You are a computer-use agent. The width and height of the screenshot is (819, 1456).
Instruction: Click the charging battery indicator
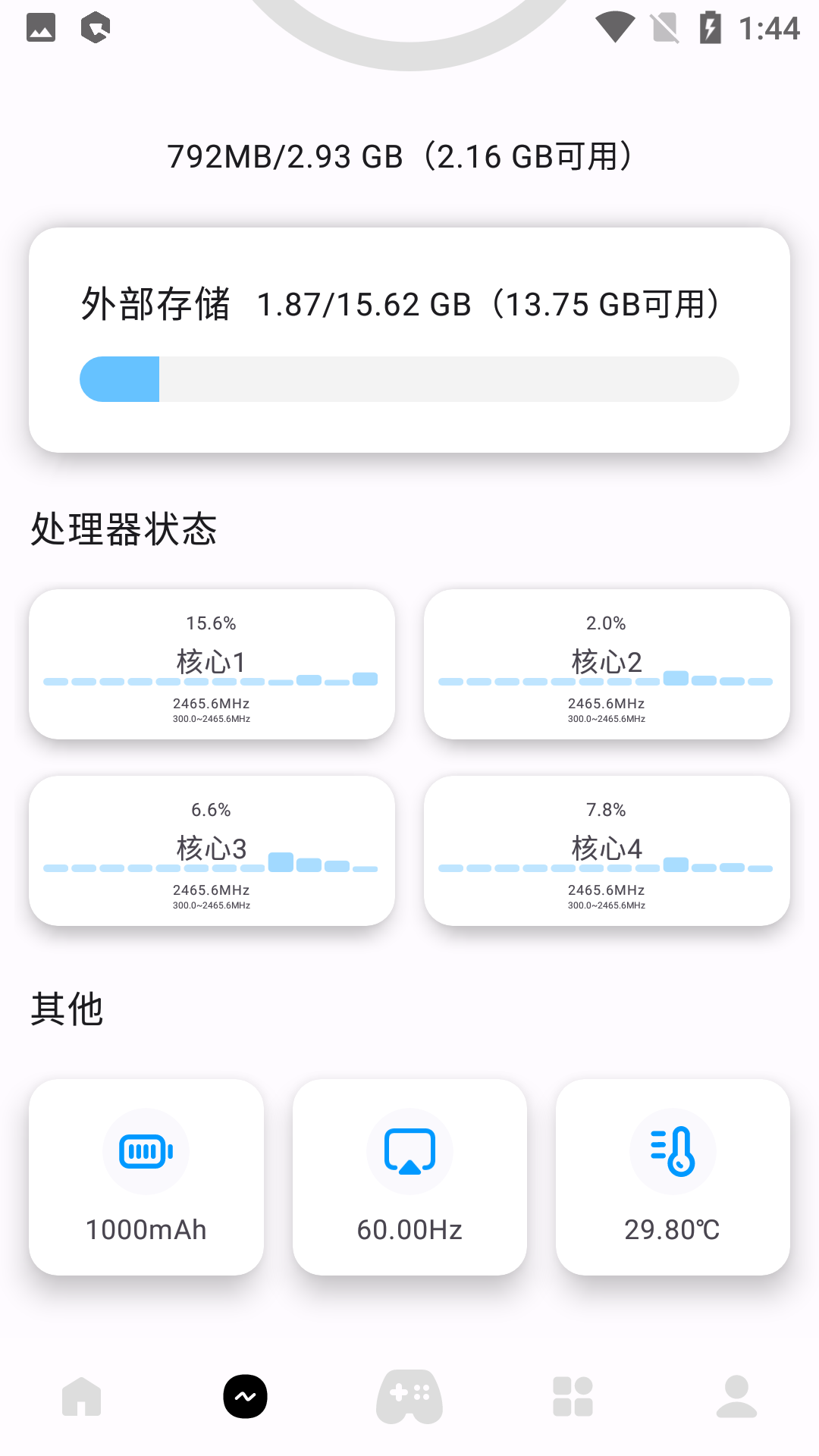pyautogui.click(x=710, y=28)
